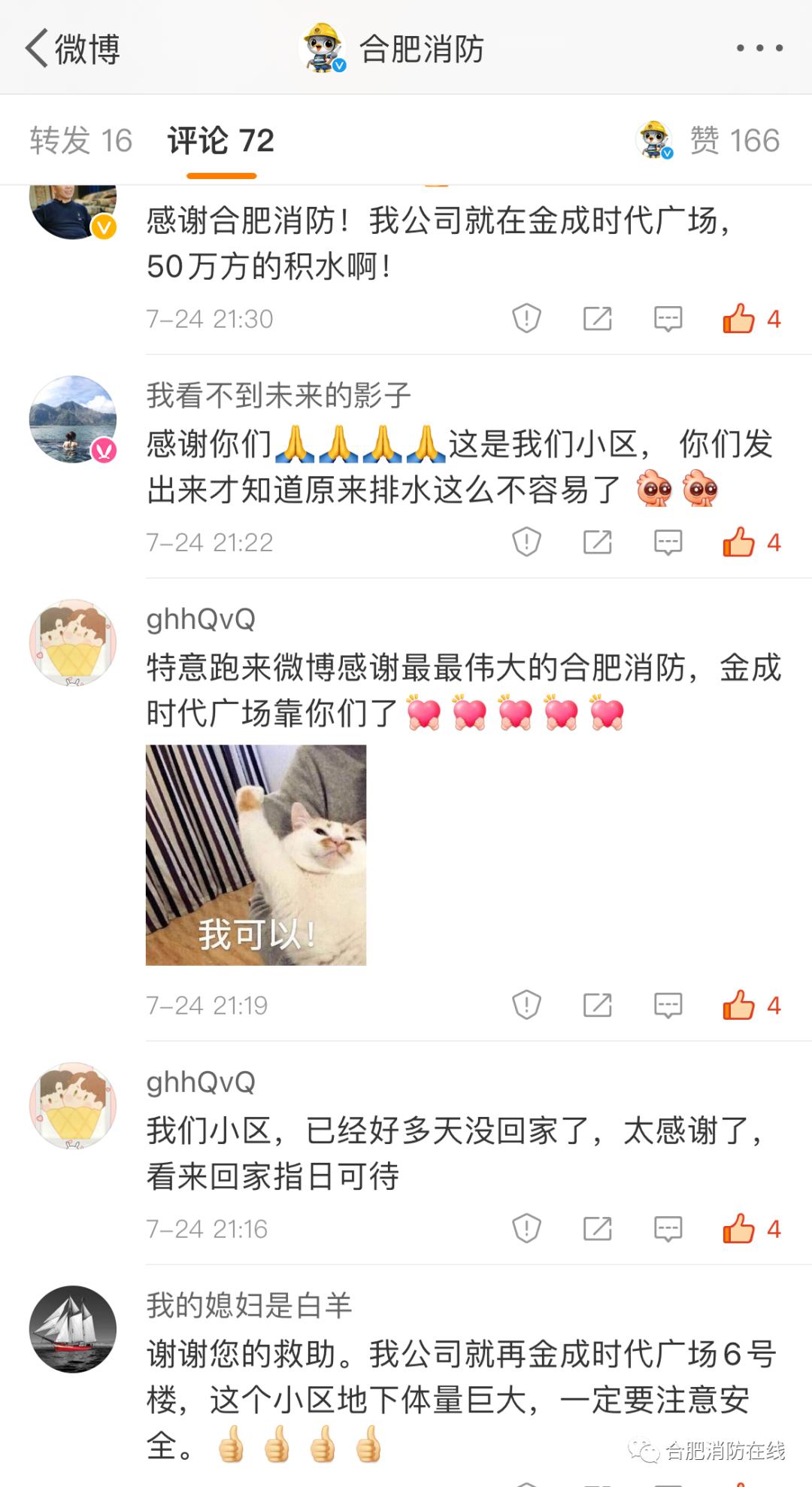Like the comment about 金成时代广场积水
The height and width of the screenshot is (1487, 812).
pyautogui.click(x=741, y=317)
